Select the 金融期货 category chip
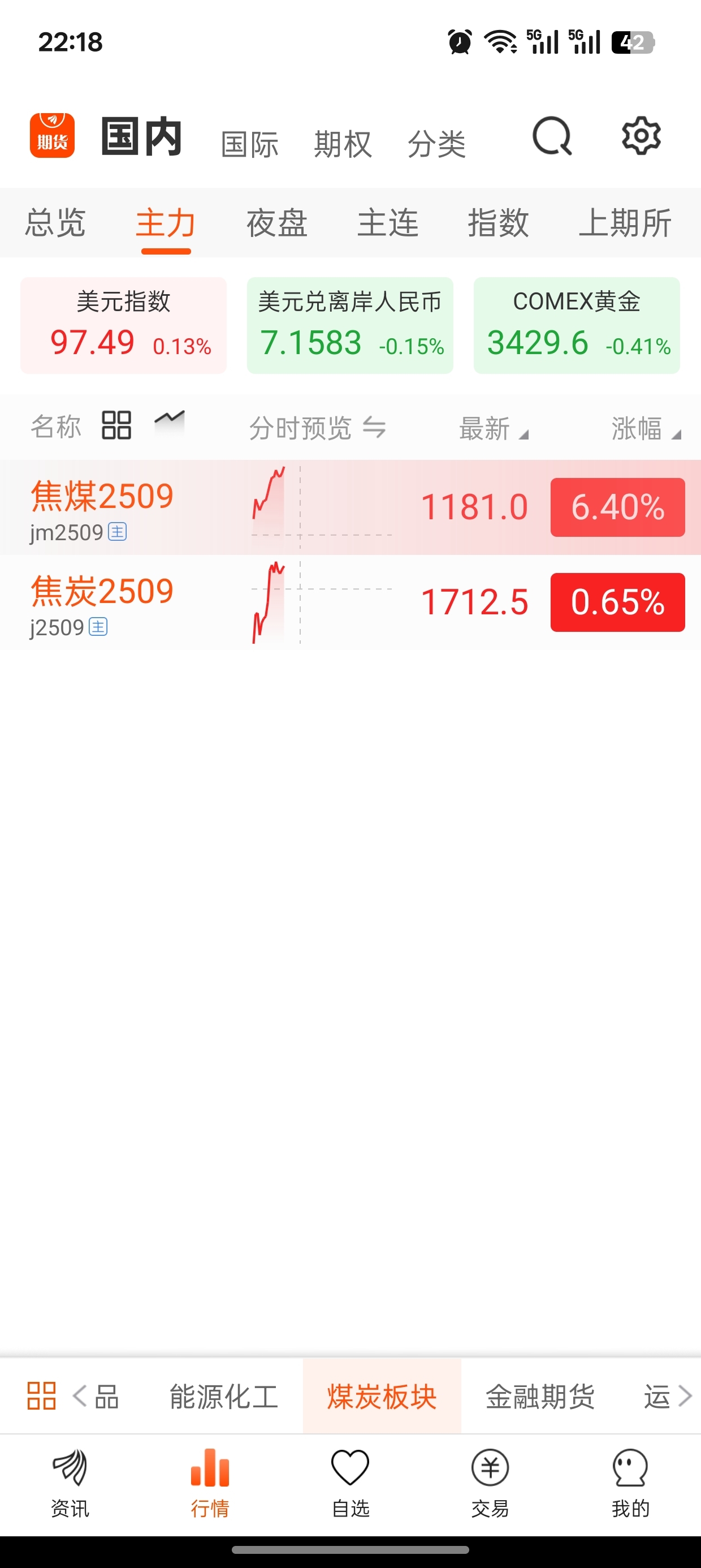Image resolution: width=701 pixels, height=1568 pixels. (x=540, y=1397)
